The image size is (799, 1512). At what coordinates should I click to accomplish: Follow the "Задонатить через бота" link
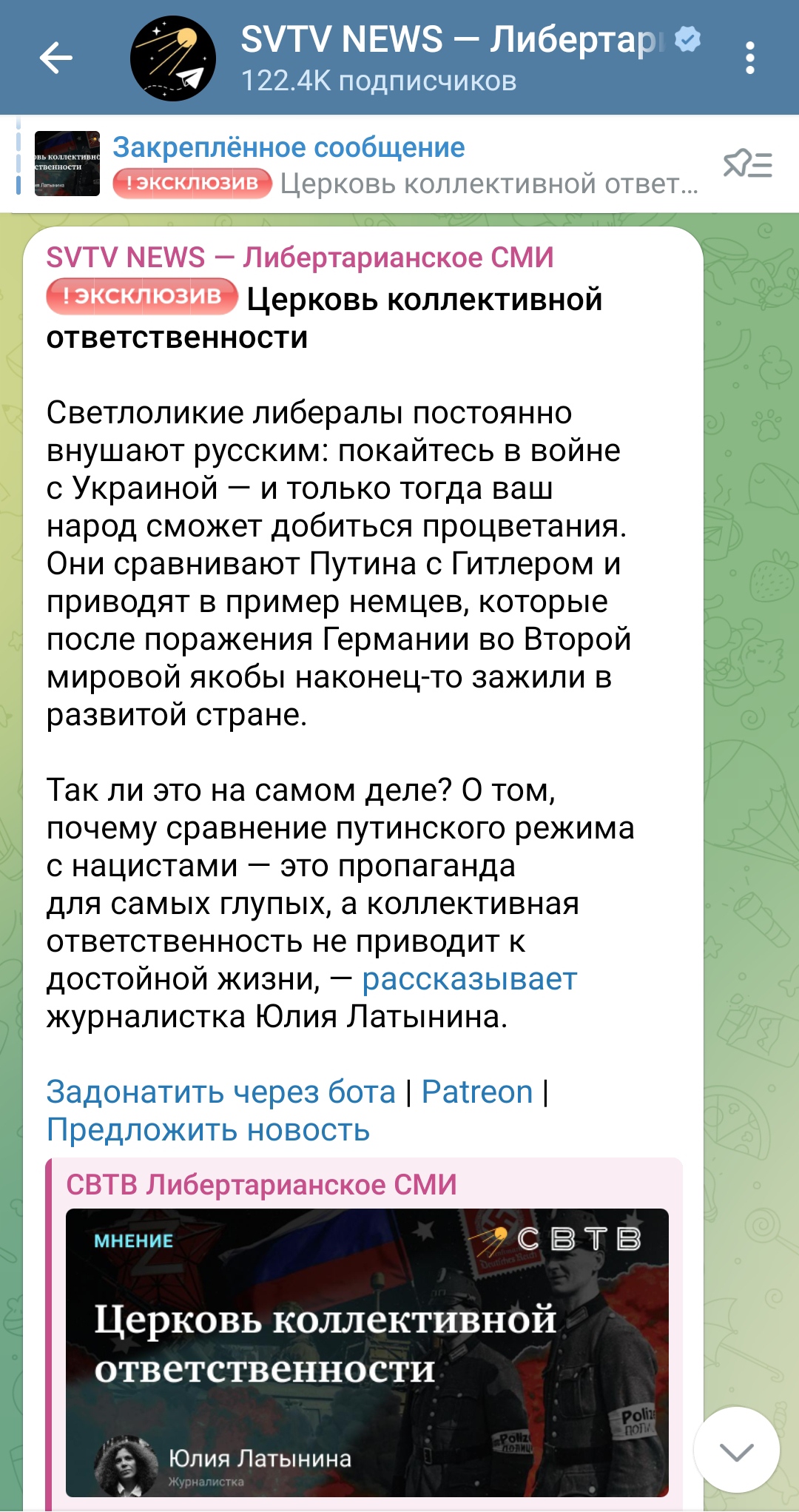pos(221,1092)
